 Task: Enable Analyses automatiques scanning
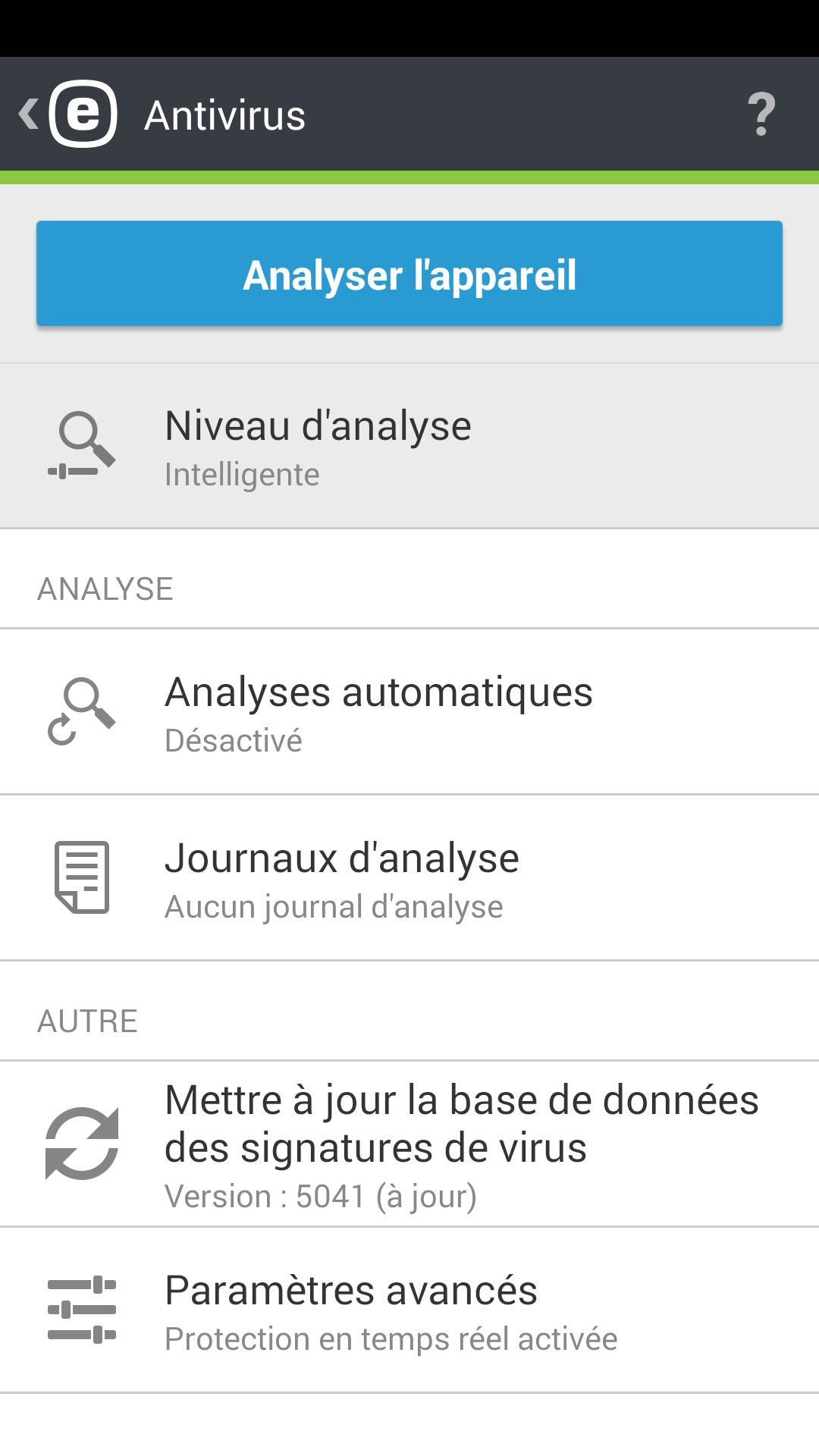pyautogui.click(x=409, y=711)
